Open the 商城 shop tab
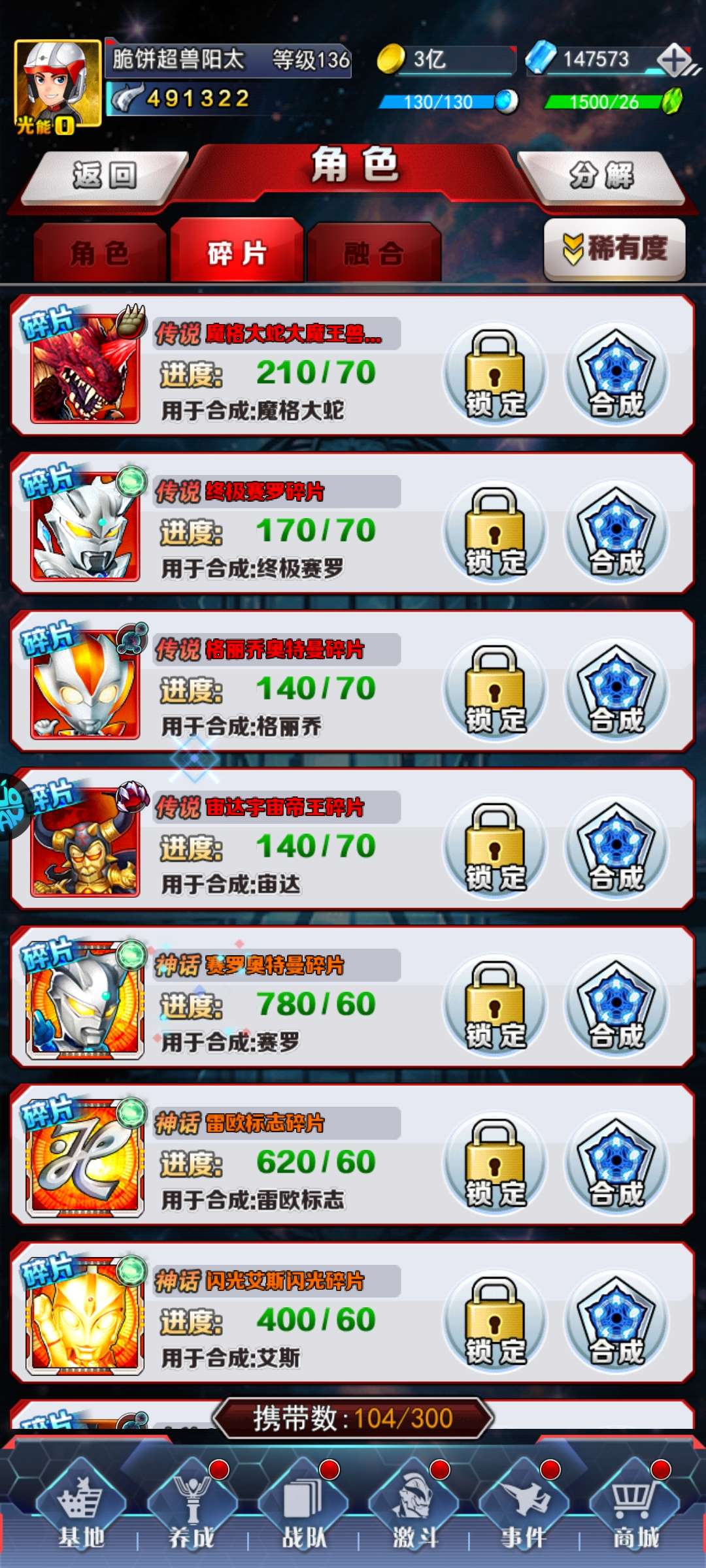 coord(634,1509)
